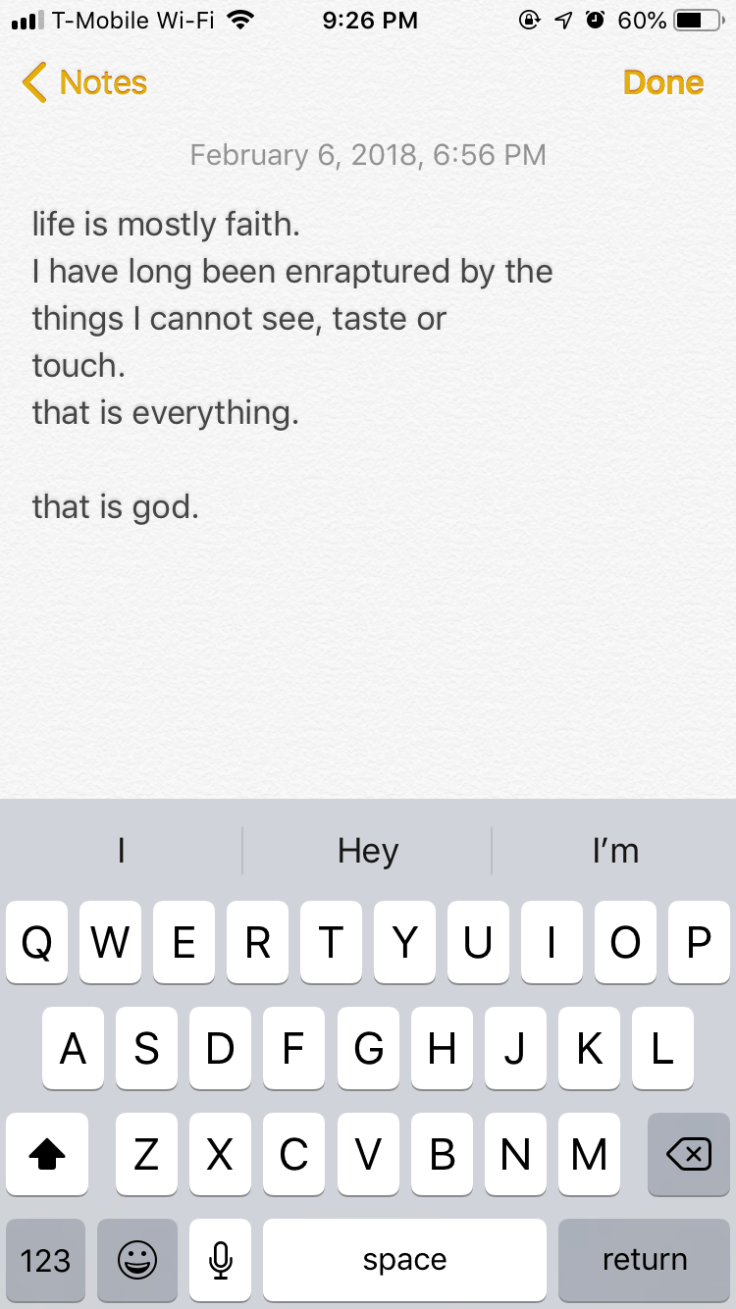The height and width of the screenshot is (1309, 736).
Task: Choose the "Hey" keyboard suggestion
Action: 367,851
